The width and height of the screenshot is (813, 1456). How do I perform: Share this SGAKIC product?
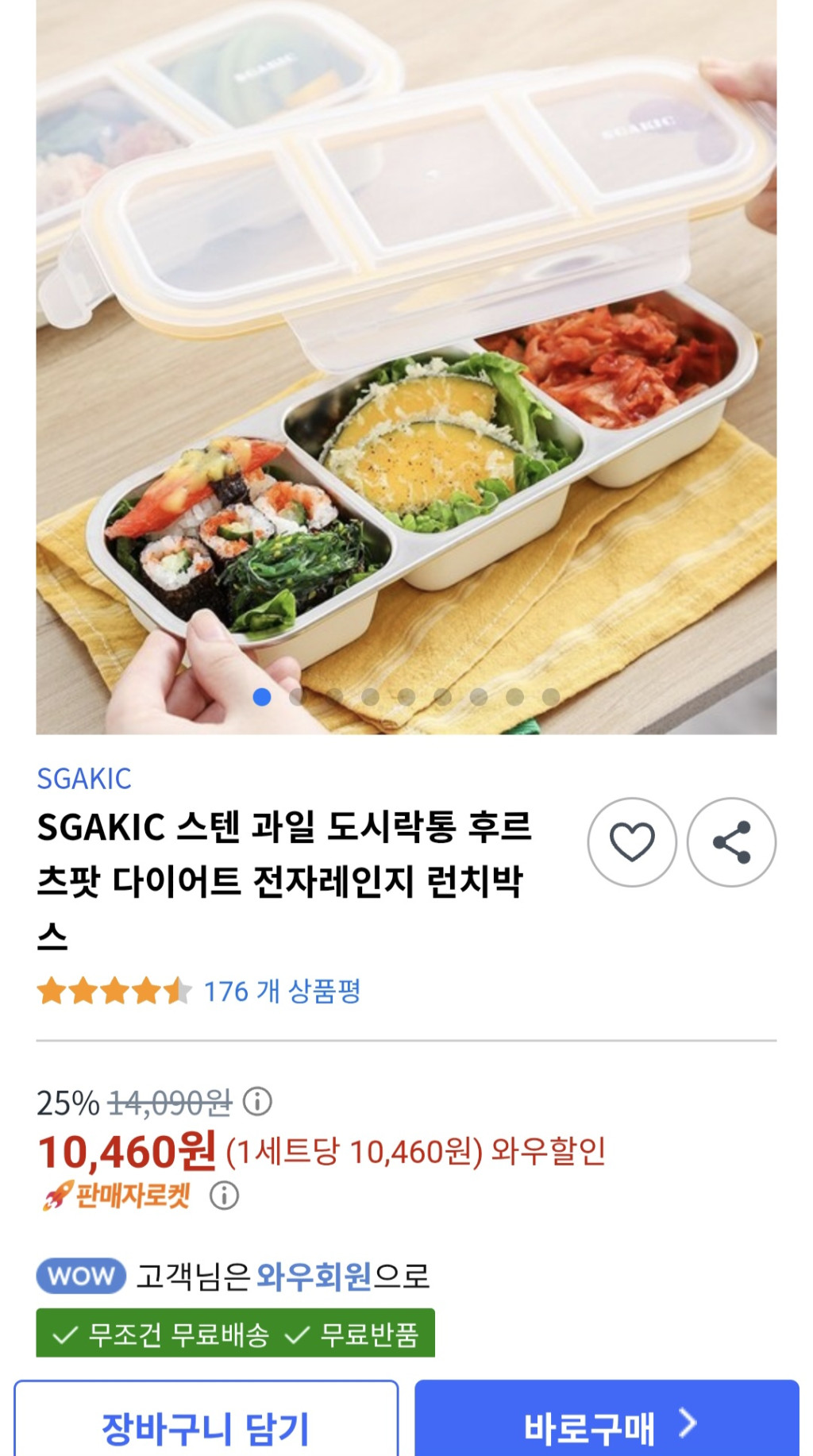coord(731,842)
